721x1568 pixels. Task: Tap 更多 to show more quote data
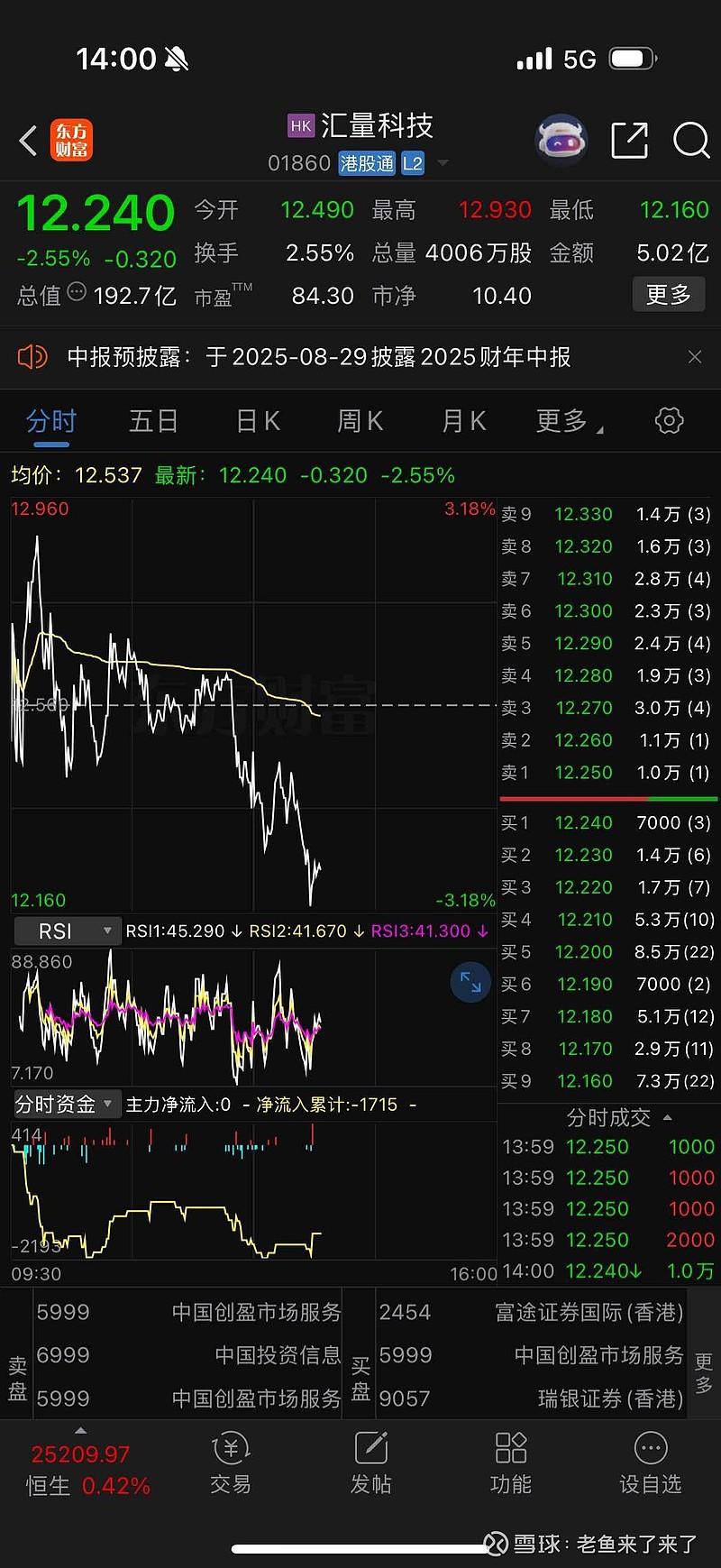click(x=668, y=295)
